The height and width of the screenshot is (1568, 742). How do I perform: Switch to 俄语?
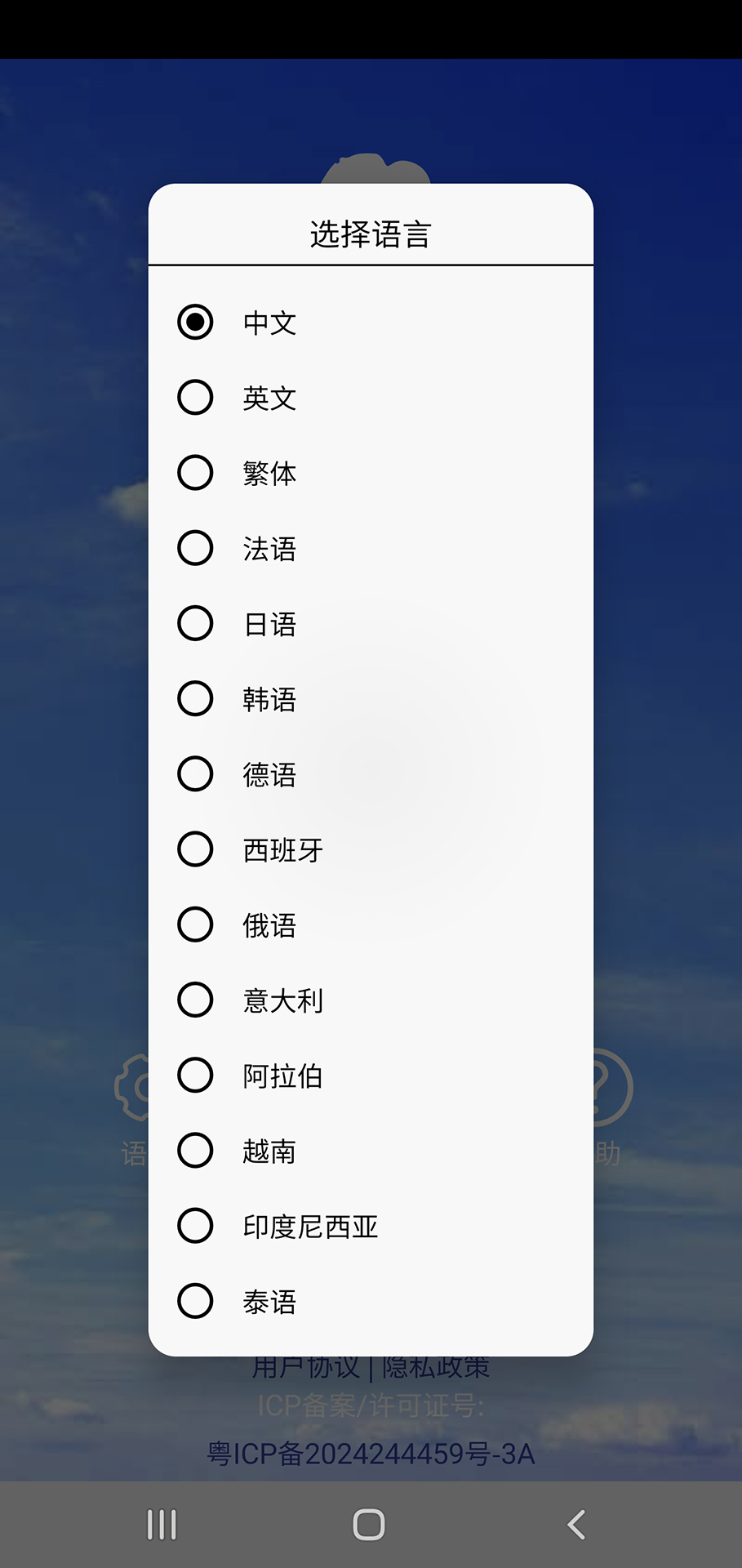[269, 924]
